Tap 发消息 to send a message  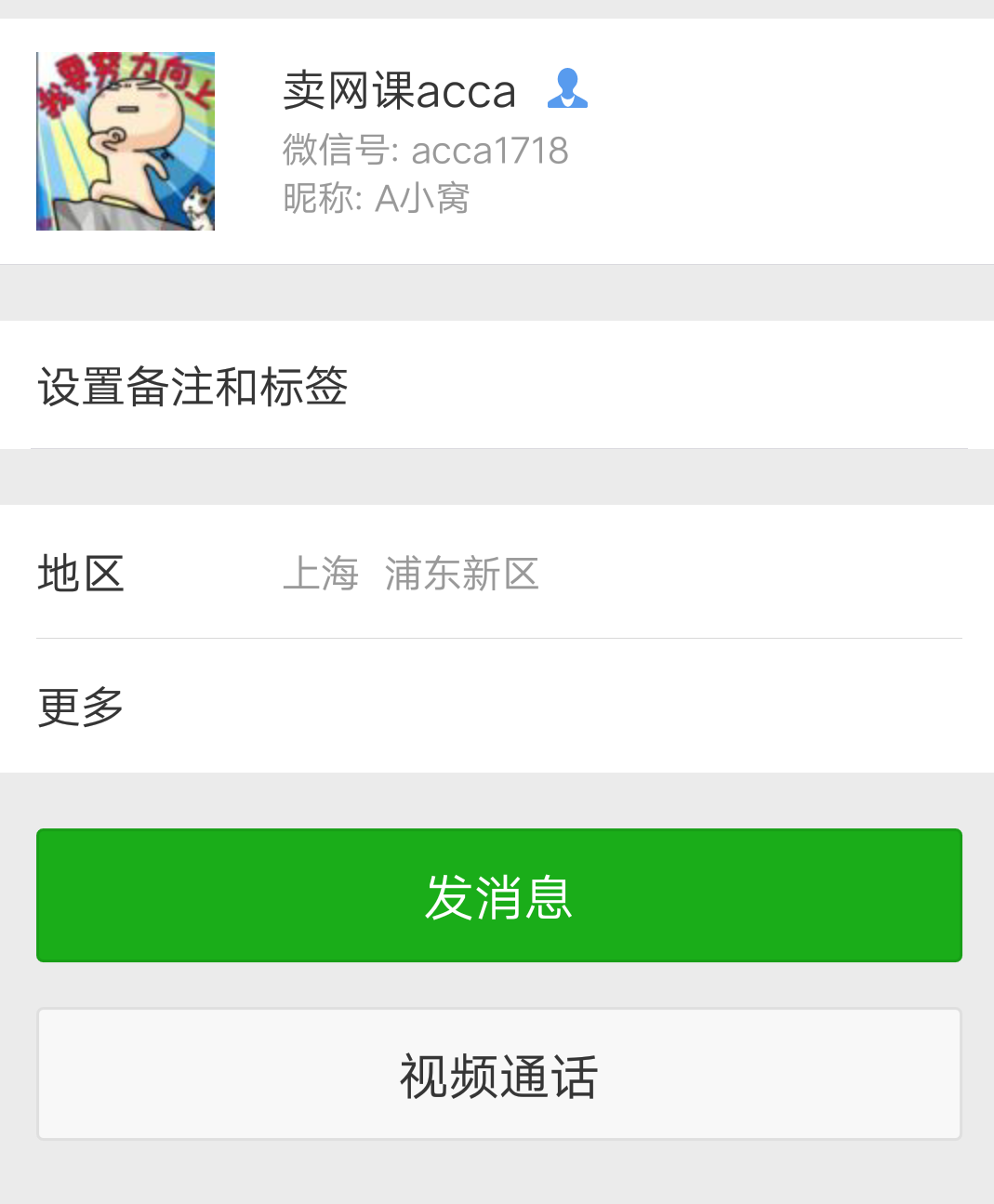point(498,895)
